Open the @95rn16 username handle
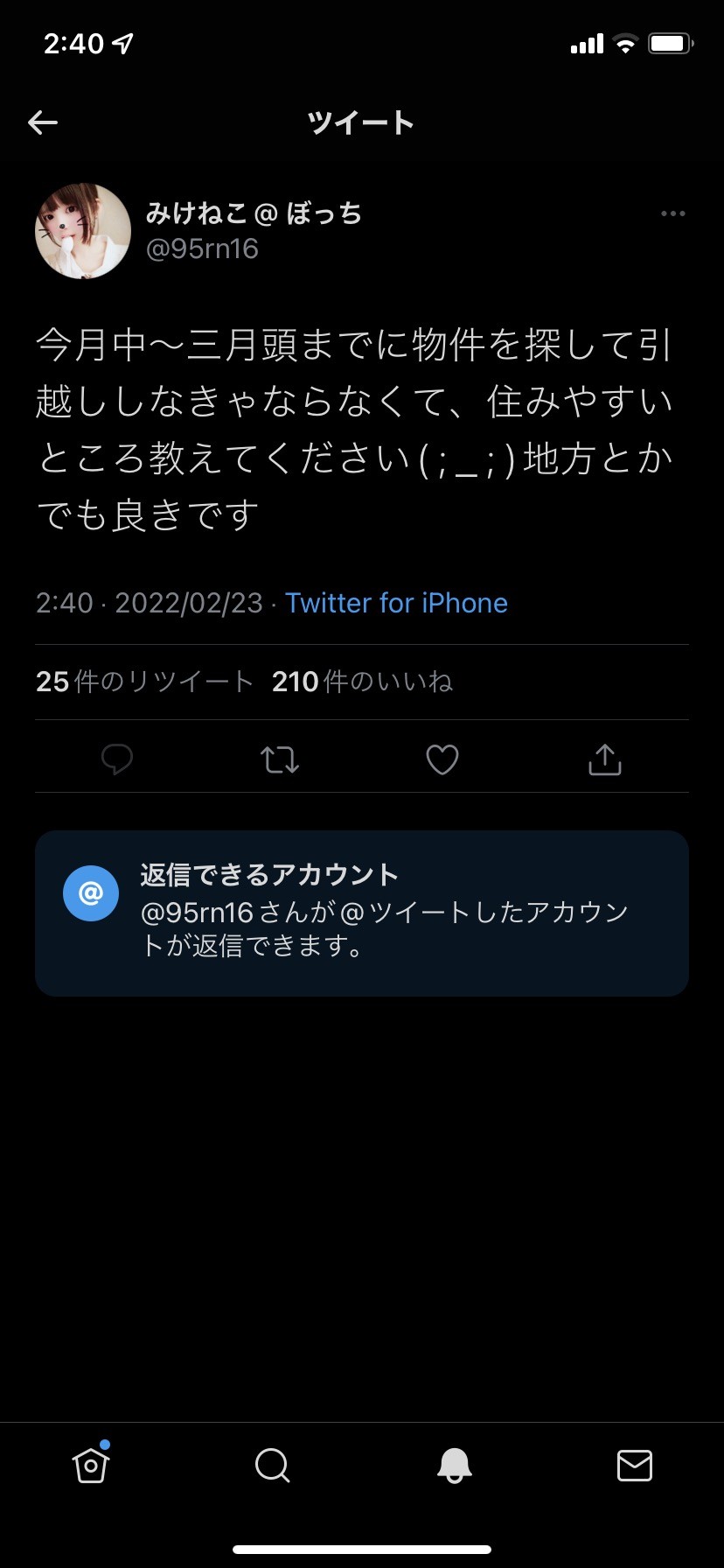 click(x=202, y=249)
